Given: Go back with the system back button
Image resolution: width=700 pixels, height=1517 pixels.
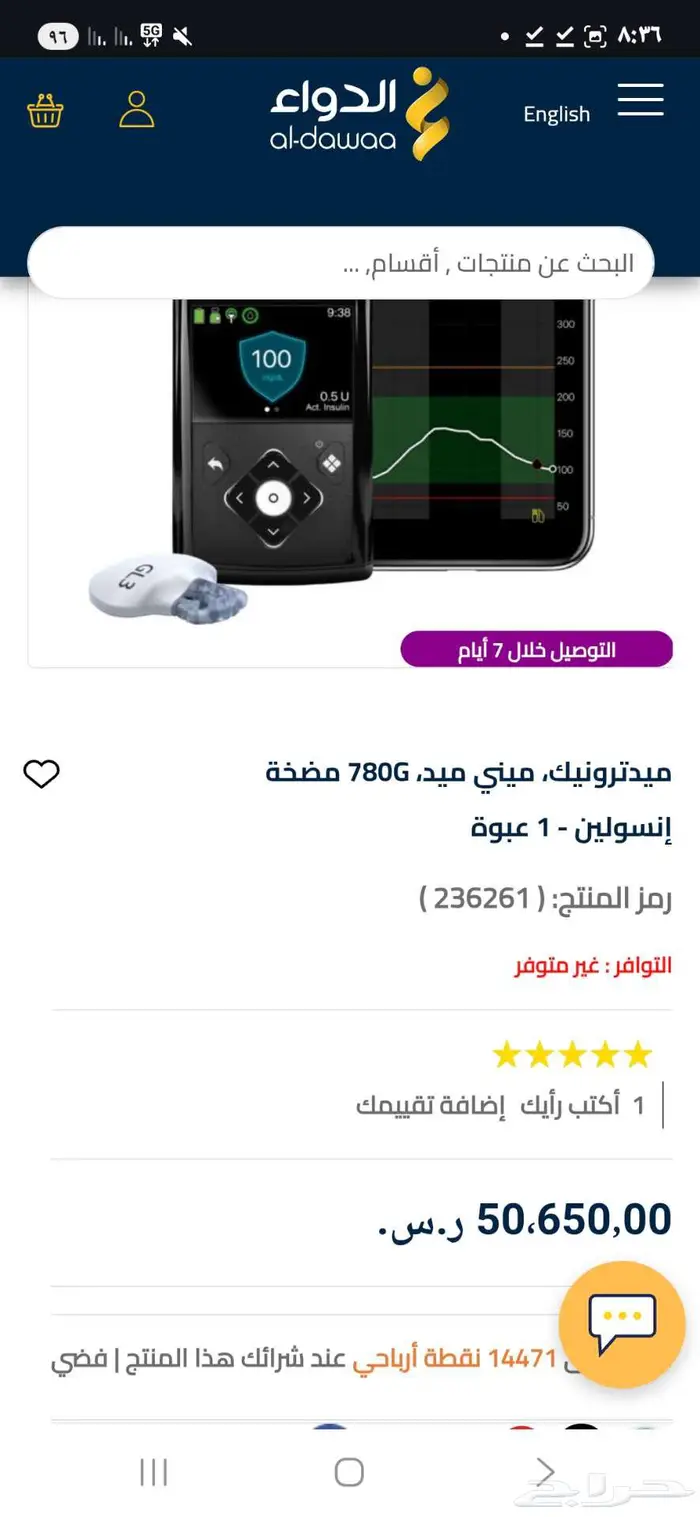Looking at the screenshot, I should [545, 1471].
